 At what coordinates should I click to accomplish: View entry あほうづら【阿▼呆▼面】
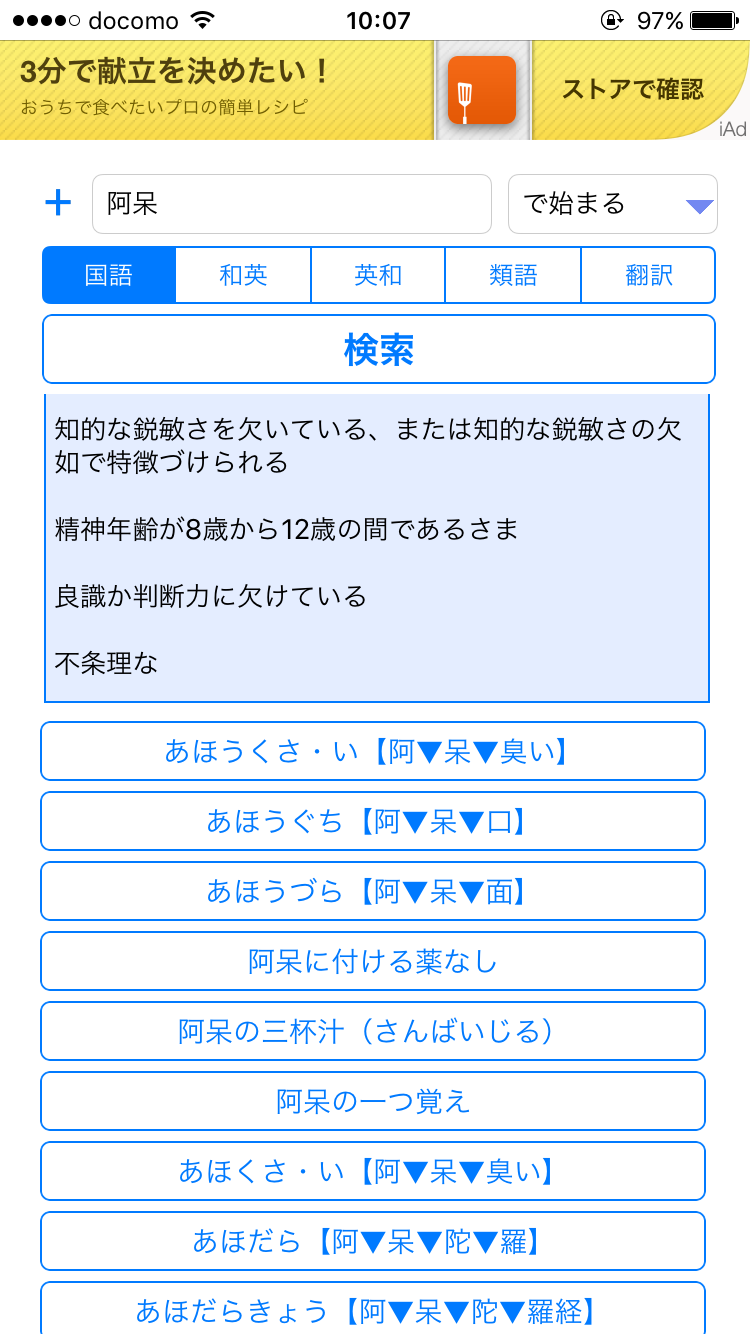click(x=372, y=891)
